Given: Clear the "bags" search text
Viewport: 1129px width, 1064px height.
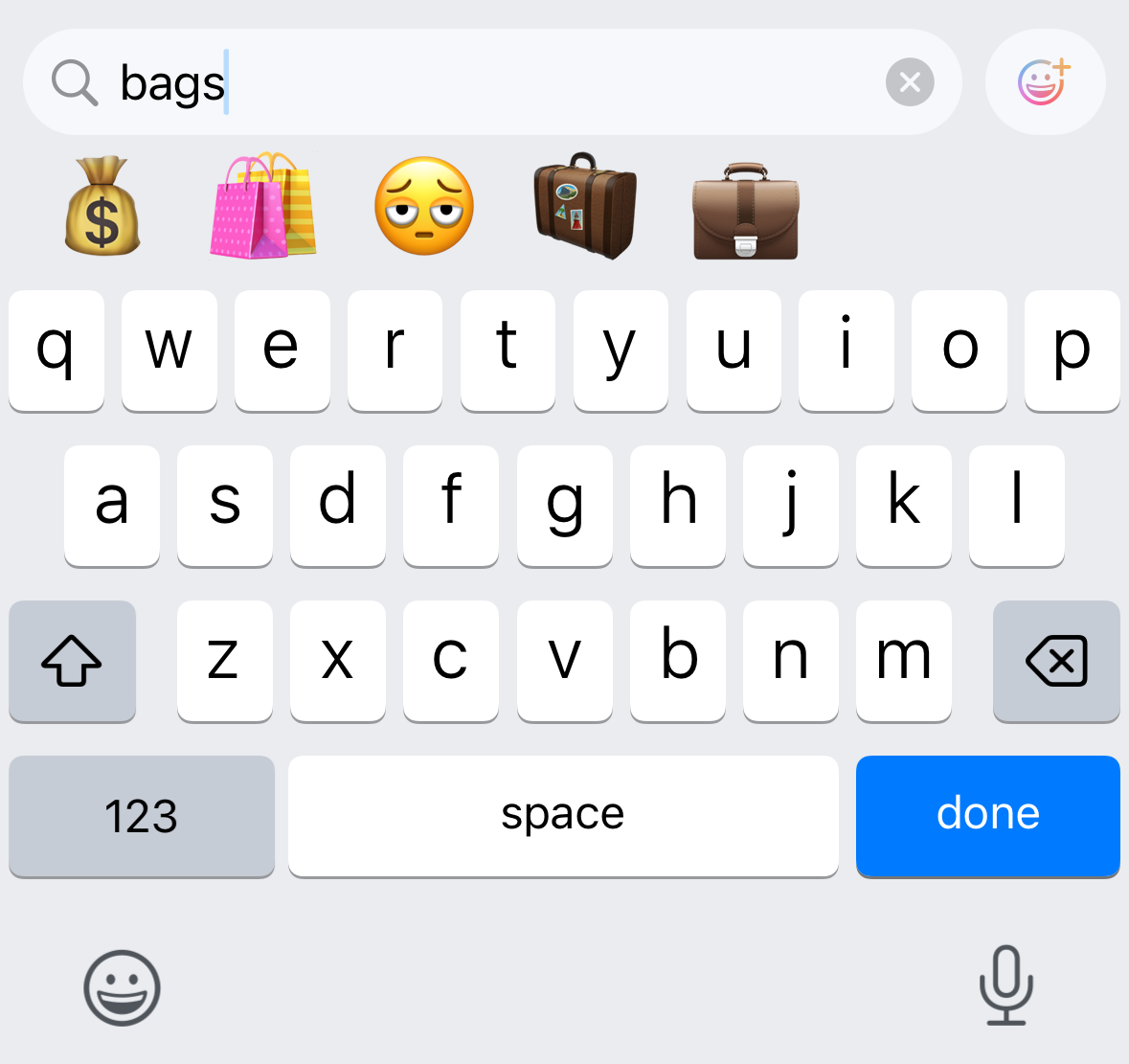Looking at the screenshot, I should point(910,82).
